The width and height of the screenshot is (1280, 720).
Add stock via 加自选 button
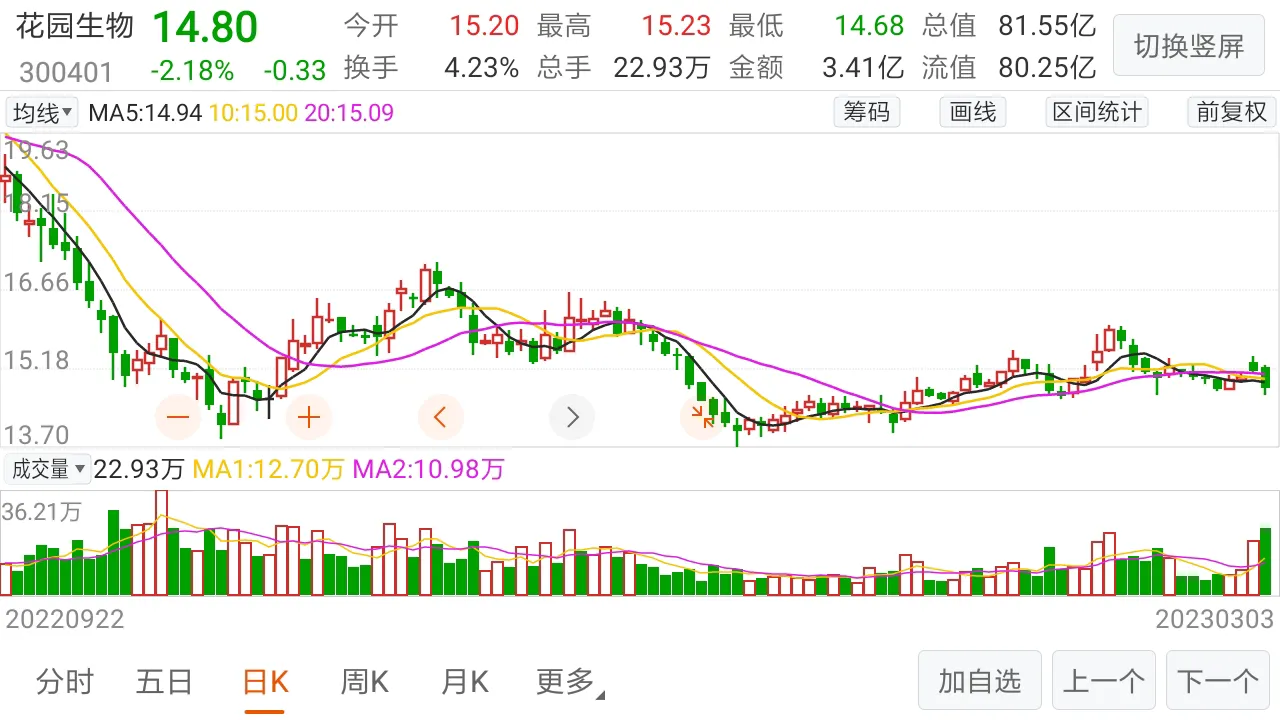point(980,681)
